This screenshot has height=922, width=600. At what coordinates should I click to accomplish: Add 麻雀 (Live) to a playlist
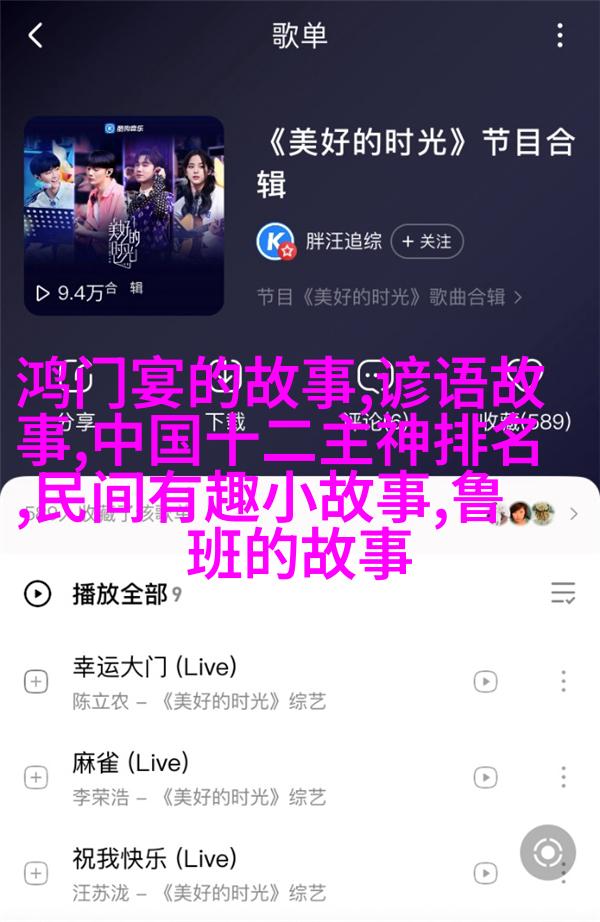pyautogui.click(x=36, y=777)
